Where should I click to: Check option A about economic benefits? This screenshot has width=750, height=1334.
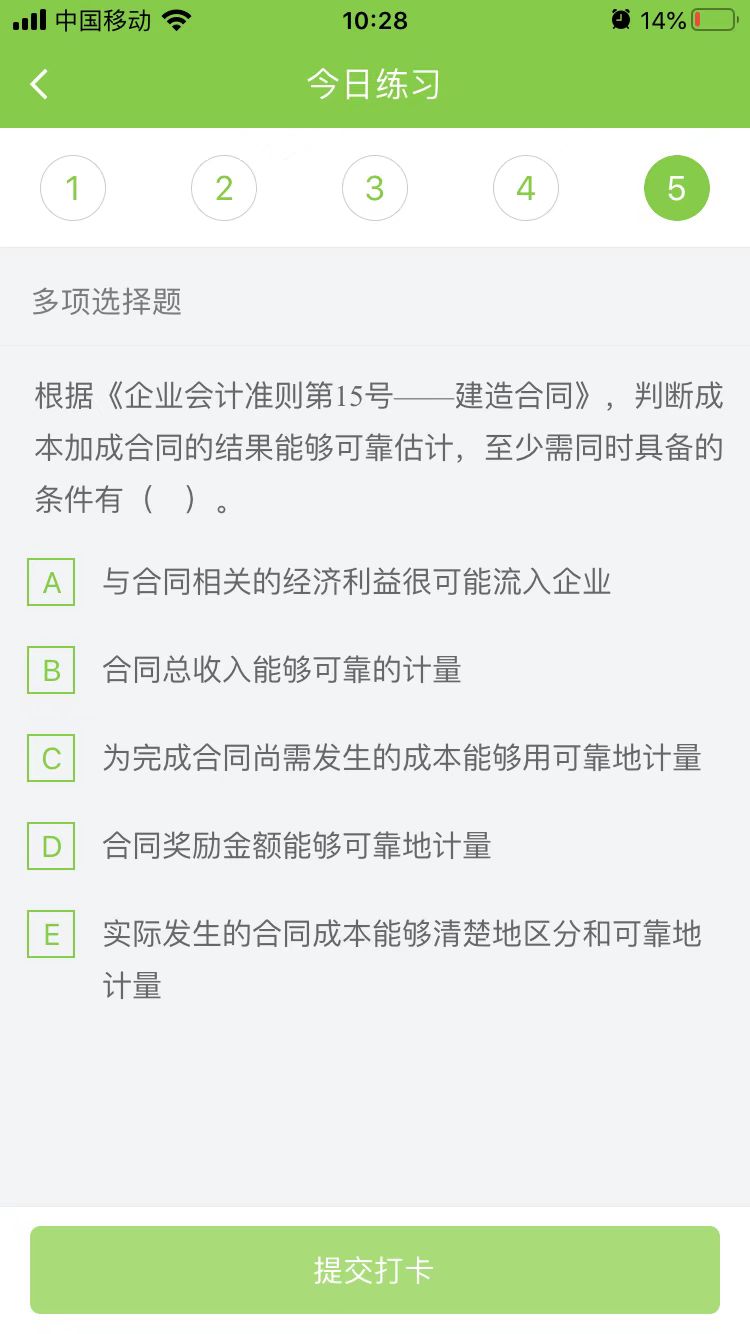click(x=51, y=582)
